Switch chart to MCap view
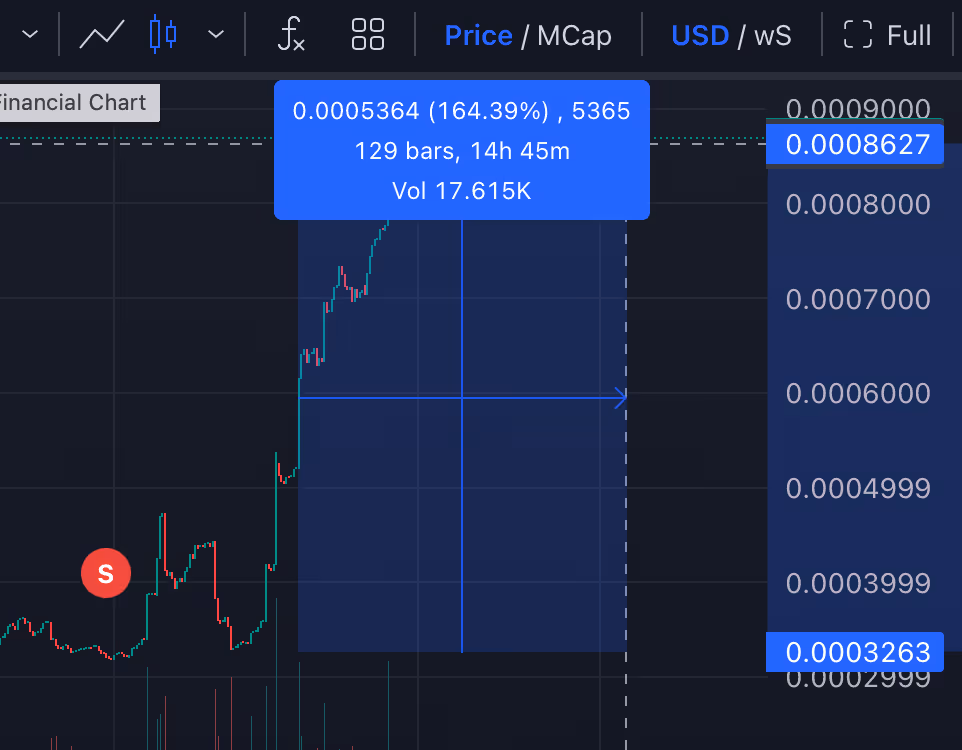Viewport: 962px width, 750px height. [574, 36]
